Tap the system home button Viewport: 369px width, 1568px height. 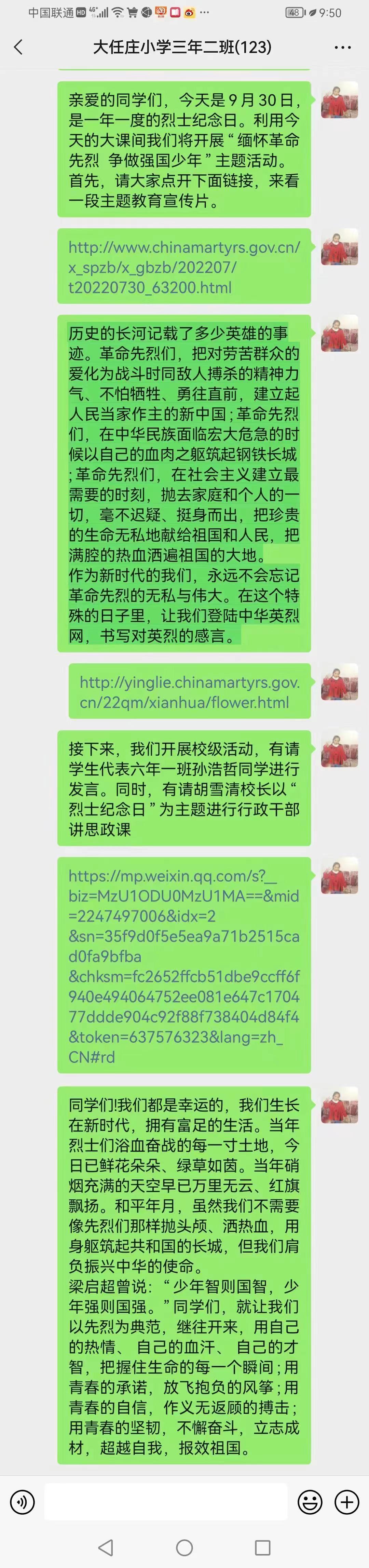184,1547
